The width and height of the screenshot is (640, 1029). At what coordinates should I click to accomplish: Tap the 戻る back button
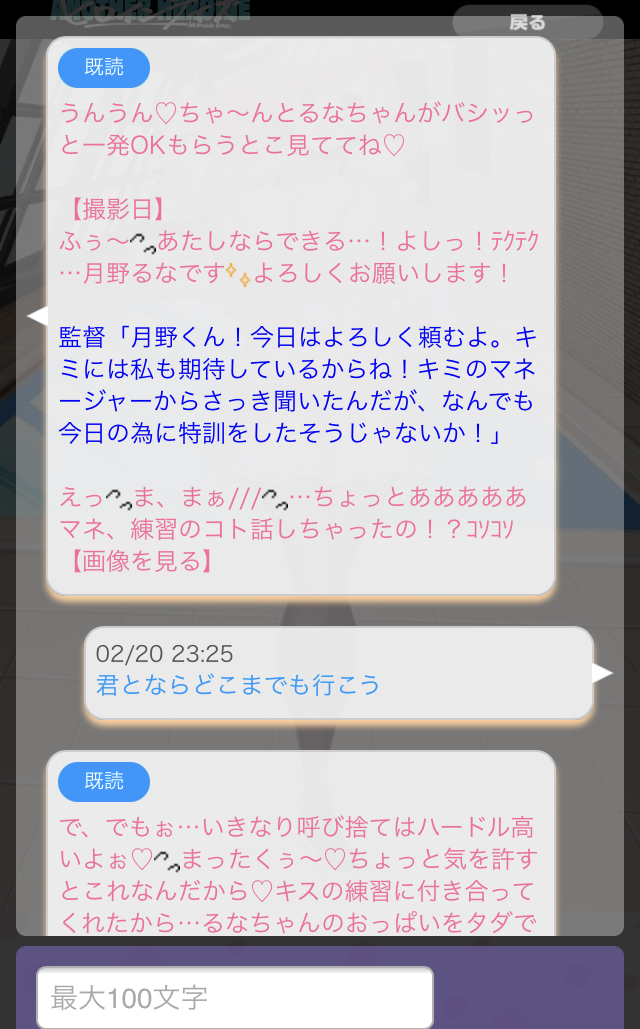[x=528, y=22]
